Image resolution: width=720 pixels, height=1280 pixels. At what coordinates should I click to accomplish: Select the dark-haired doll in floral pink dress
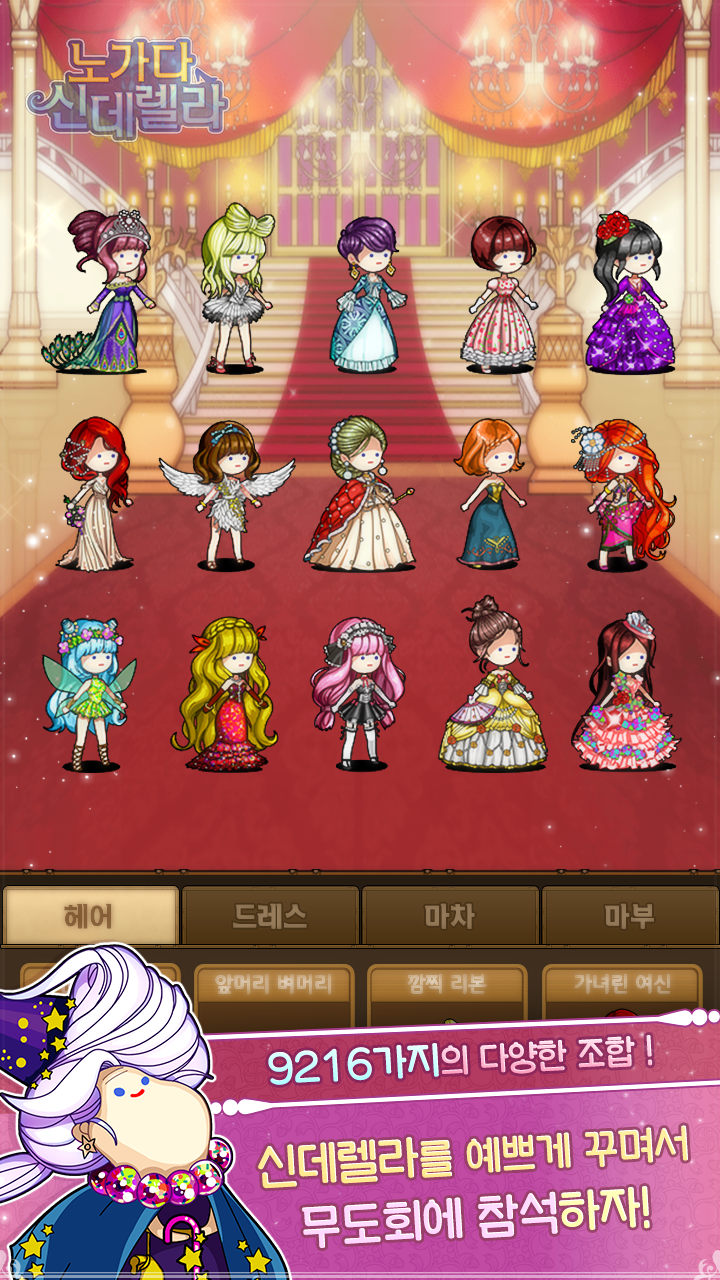(625, 690)
